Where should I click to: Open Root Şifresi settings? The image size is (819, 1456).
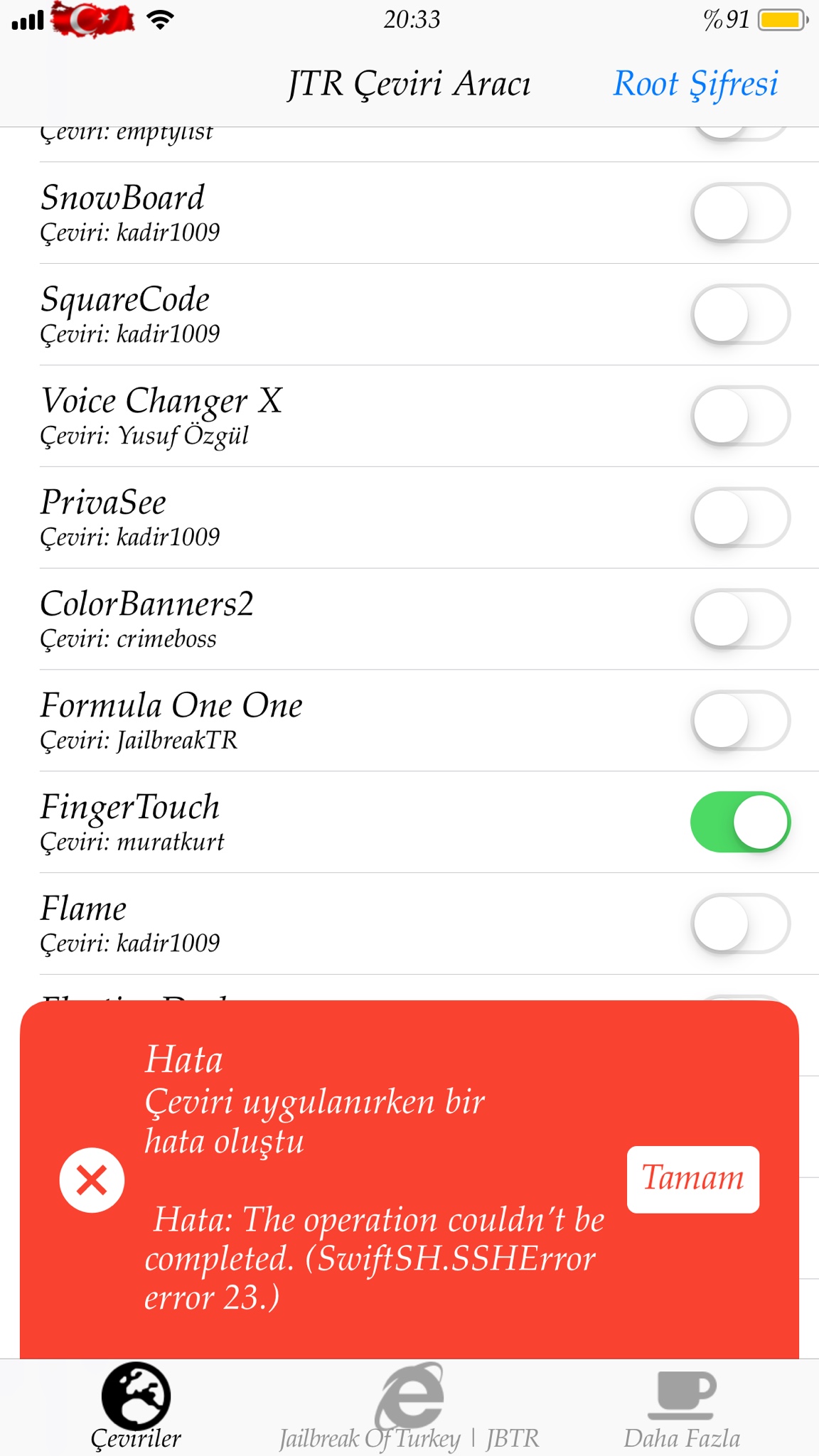tap(695, 84)
